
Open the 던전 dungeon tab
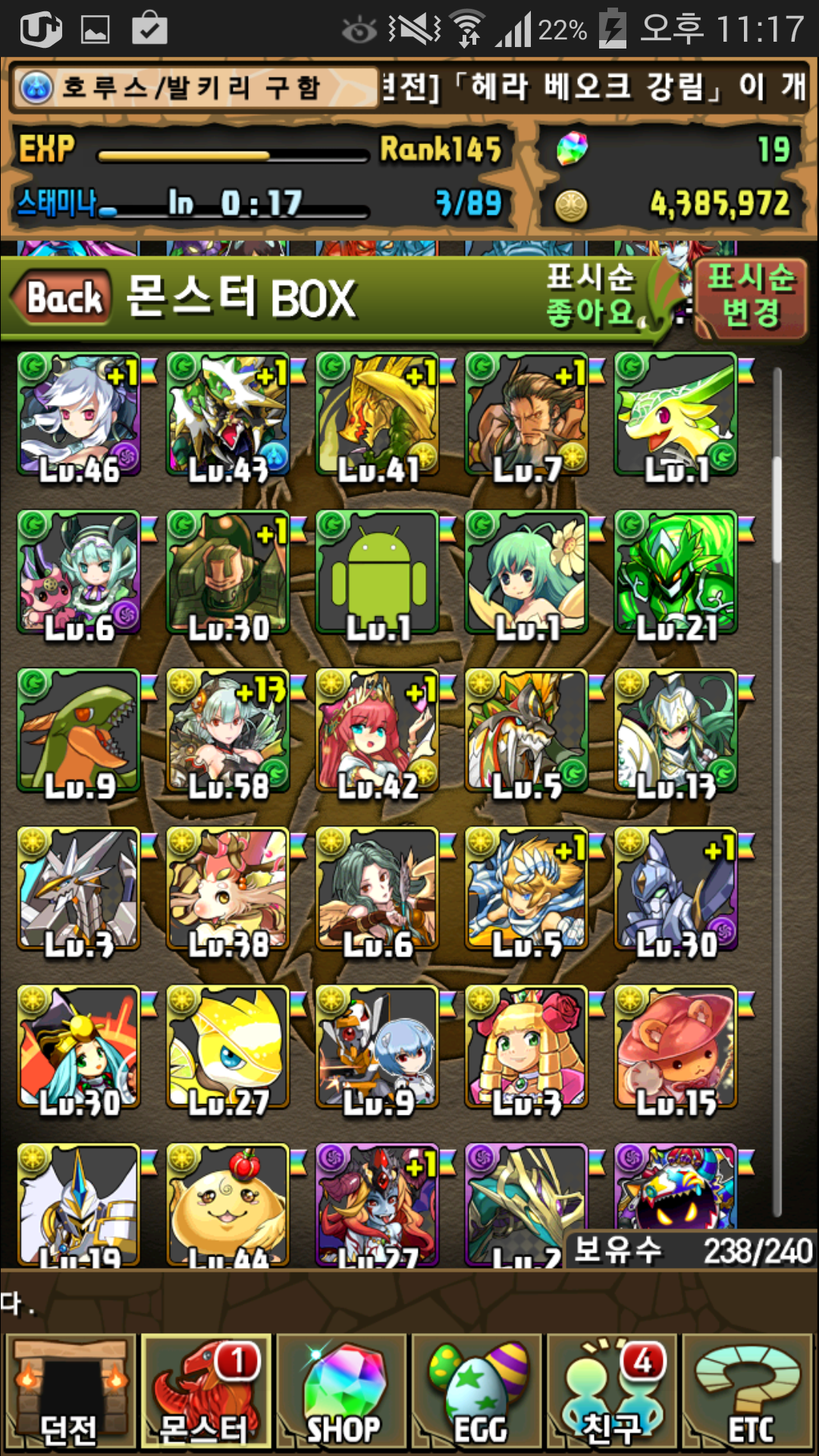[70, 1392]
